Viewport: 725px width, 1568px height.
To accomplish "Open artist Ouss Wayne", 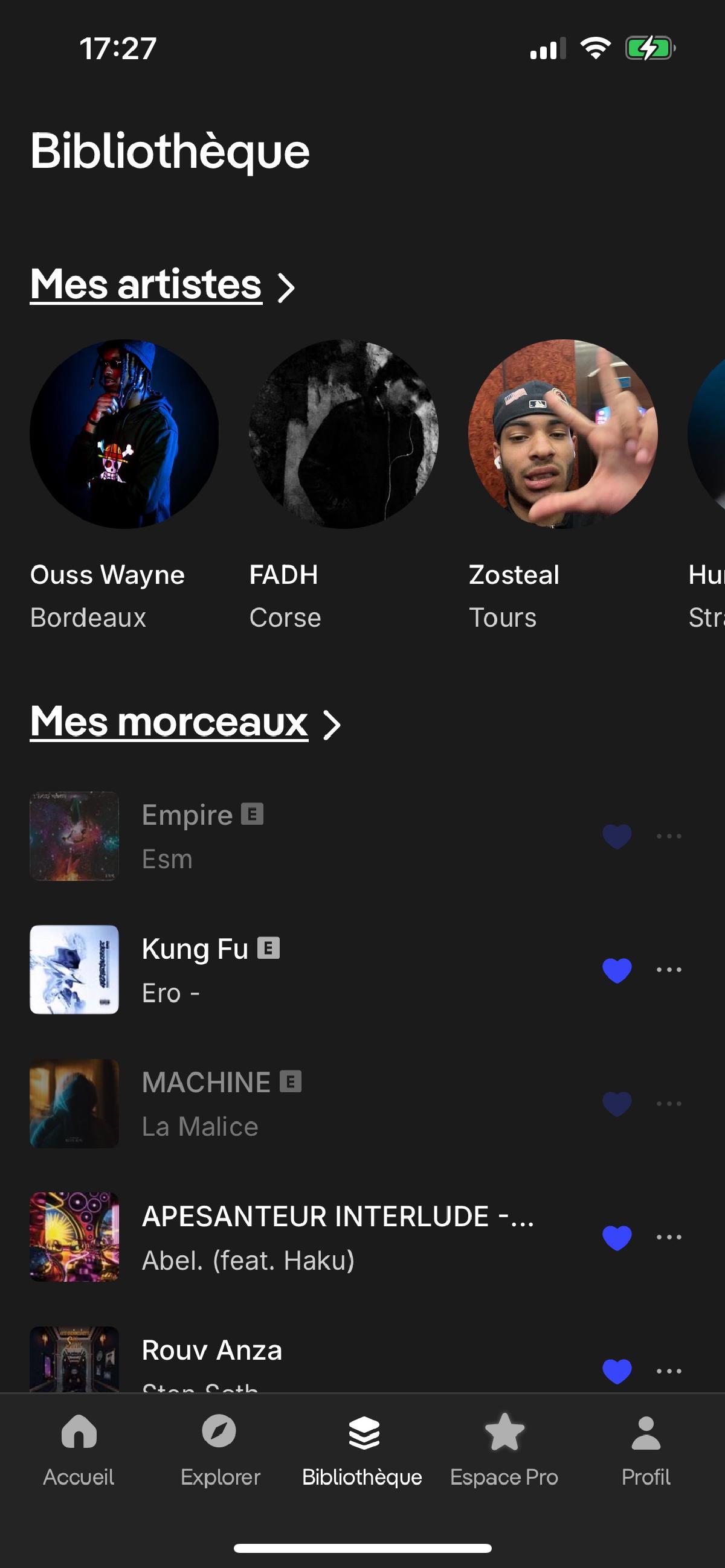I will coord(124,434).
